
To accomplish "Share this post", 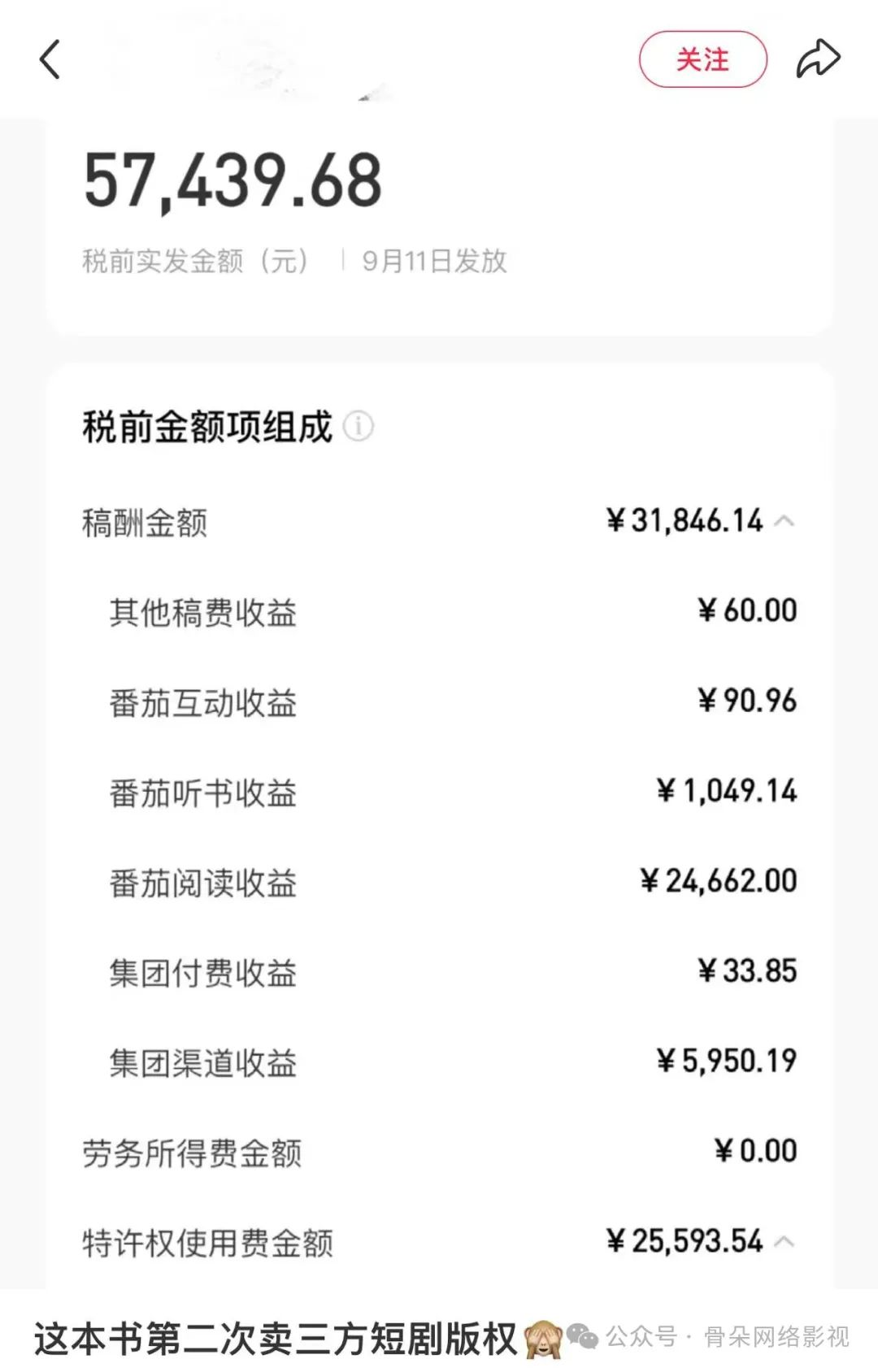I will [817, 59].
